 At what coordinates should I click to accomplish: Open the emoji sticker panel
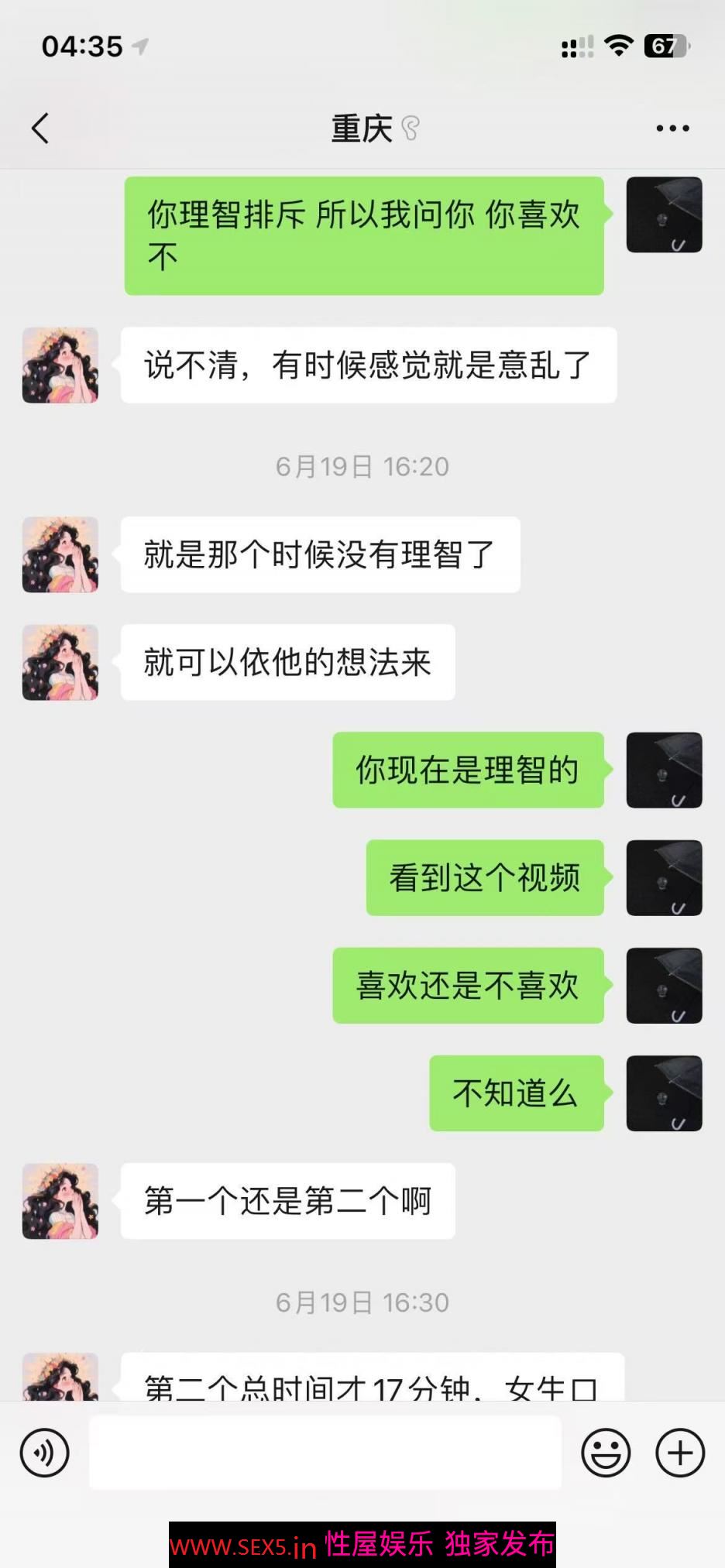pyautogui.click(x=606, y=1453)
